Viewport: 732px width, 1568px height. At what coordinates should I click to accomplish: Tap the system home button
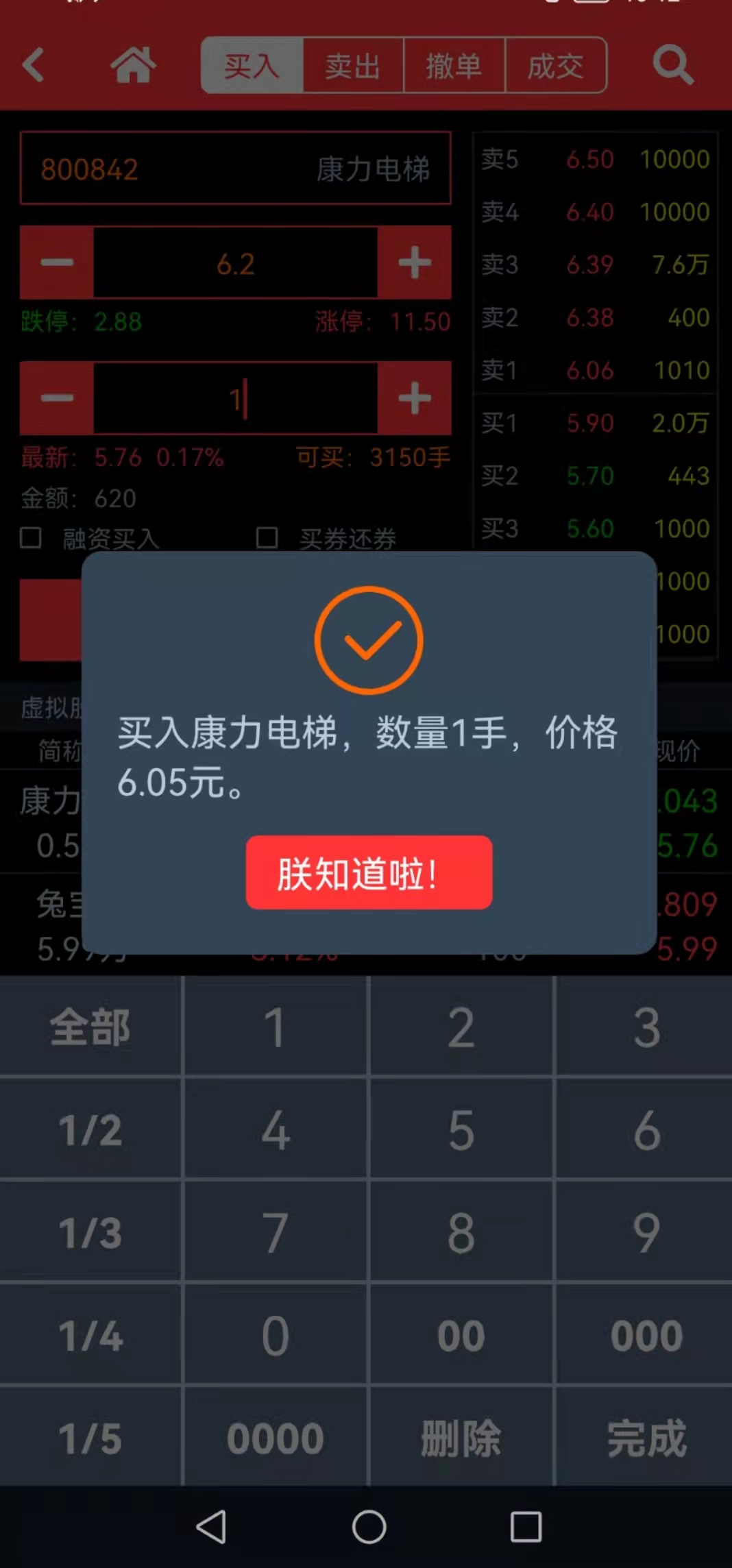[369, 1527]
